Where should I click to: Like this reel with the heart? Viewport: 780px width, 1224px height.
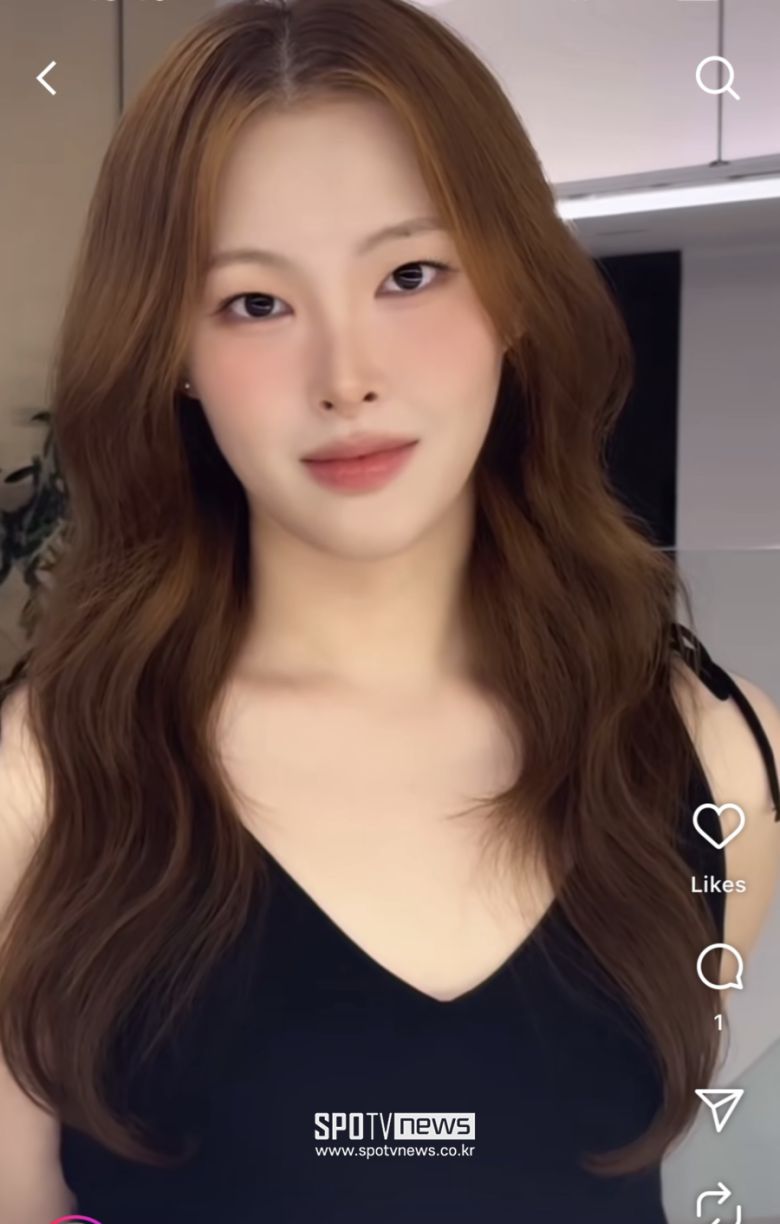pyautogui.click(x=718, y=826)
